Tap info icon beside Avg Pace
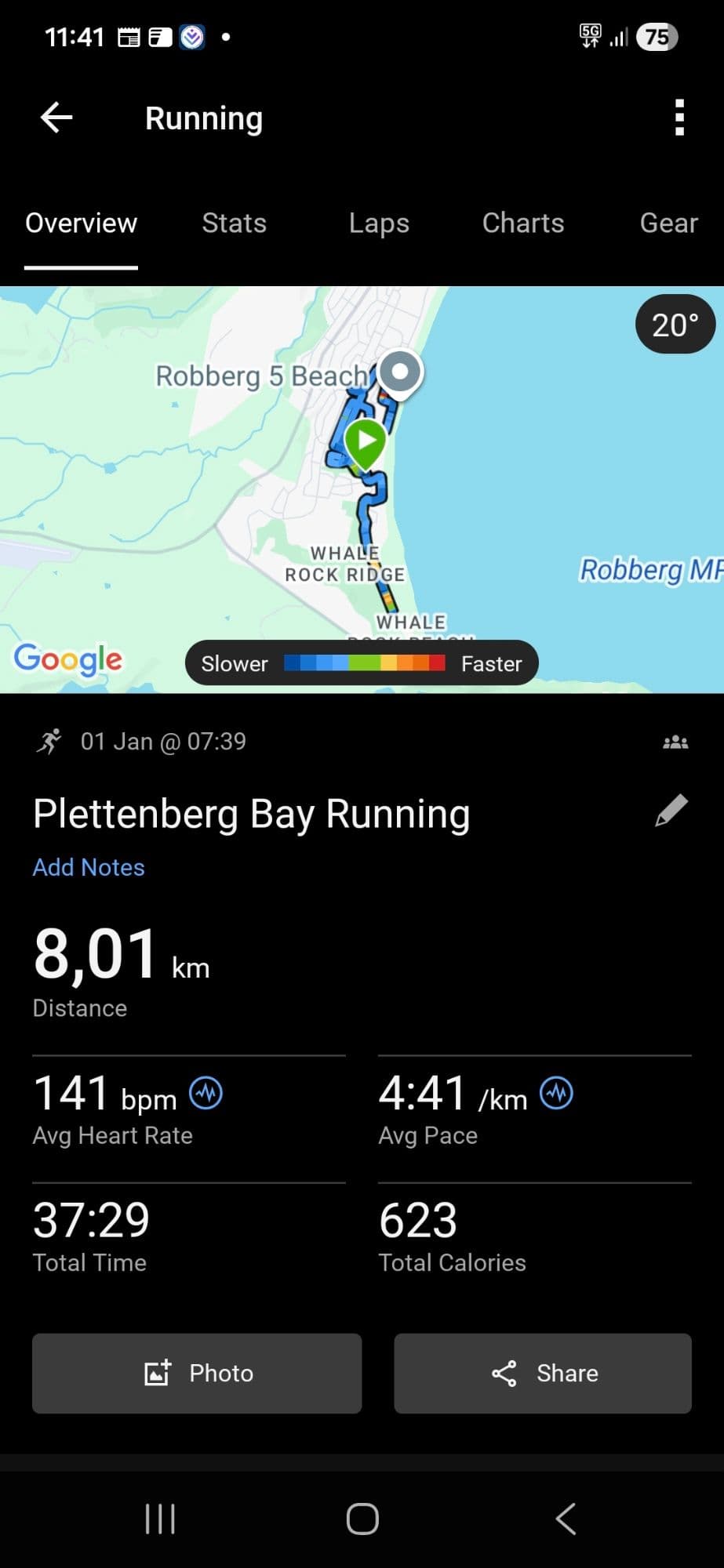Screen dimensions: 724x1568 pos(557,1093)
